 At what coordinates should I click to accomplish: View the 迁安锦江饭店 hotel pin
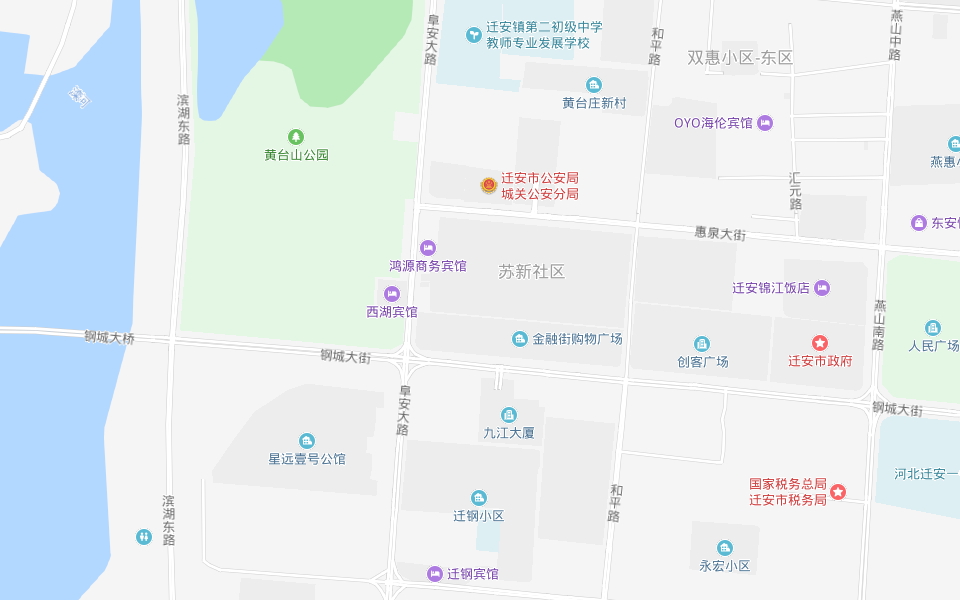(822, 288)
